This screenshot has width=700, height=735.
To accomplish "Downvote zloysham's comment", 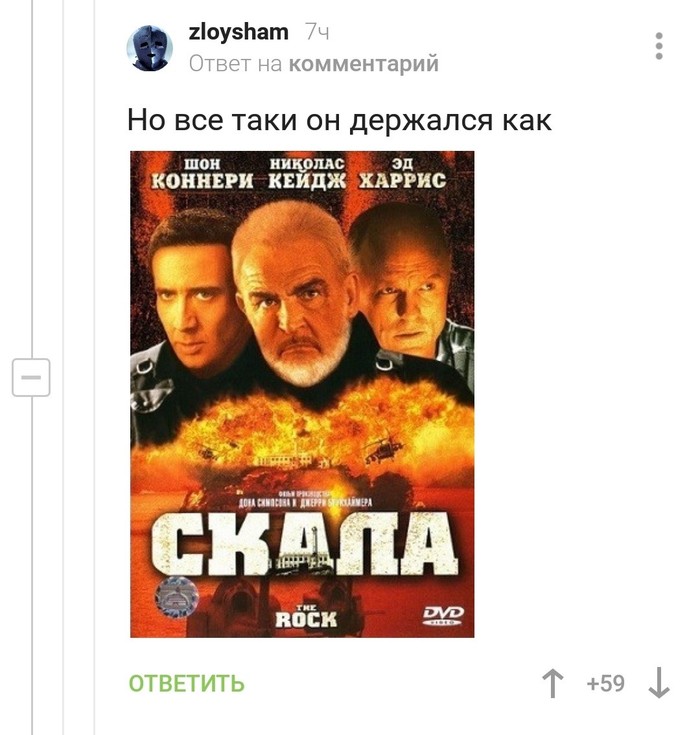I will (659, 684).
